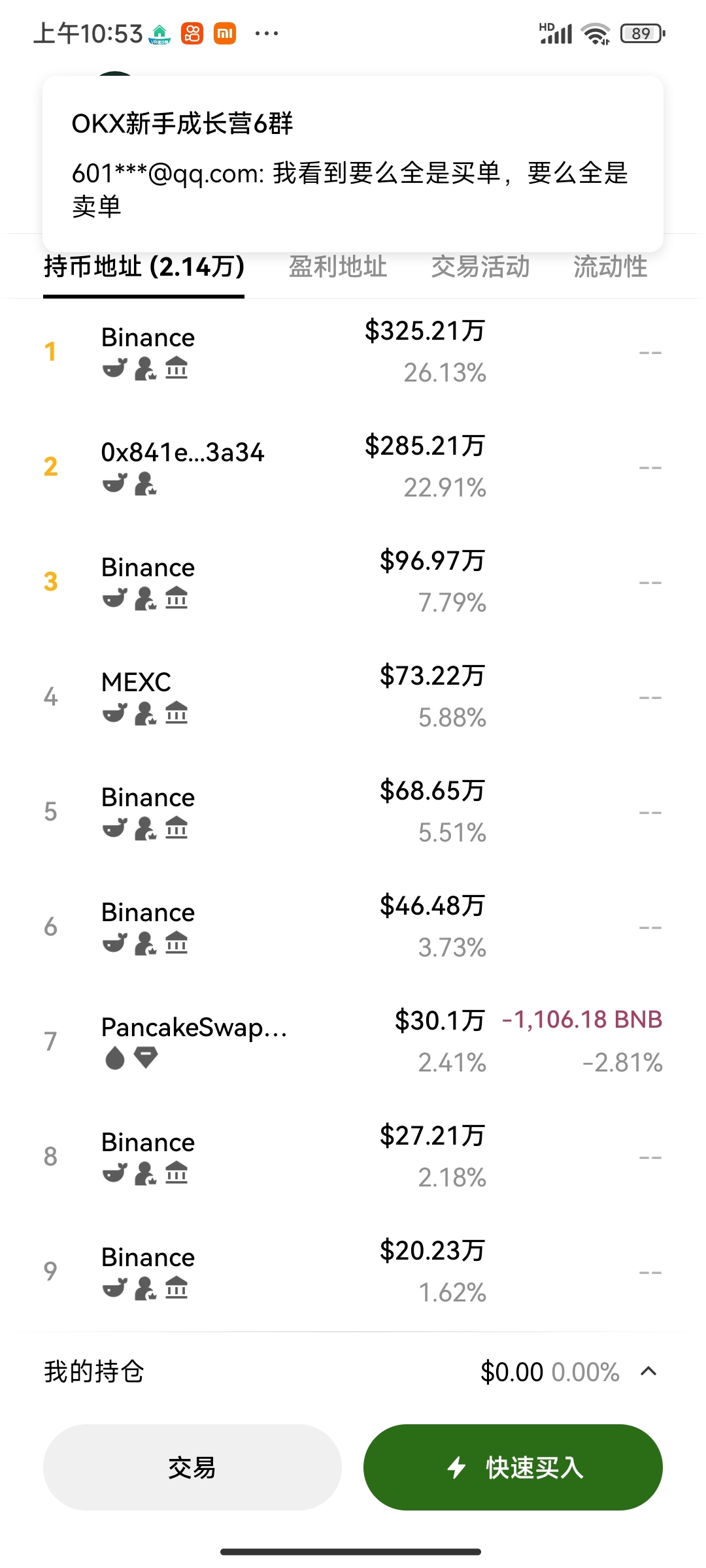The image size is (706, 1568).
Task: Tap the 交易 button
Action: (192, 1467)
